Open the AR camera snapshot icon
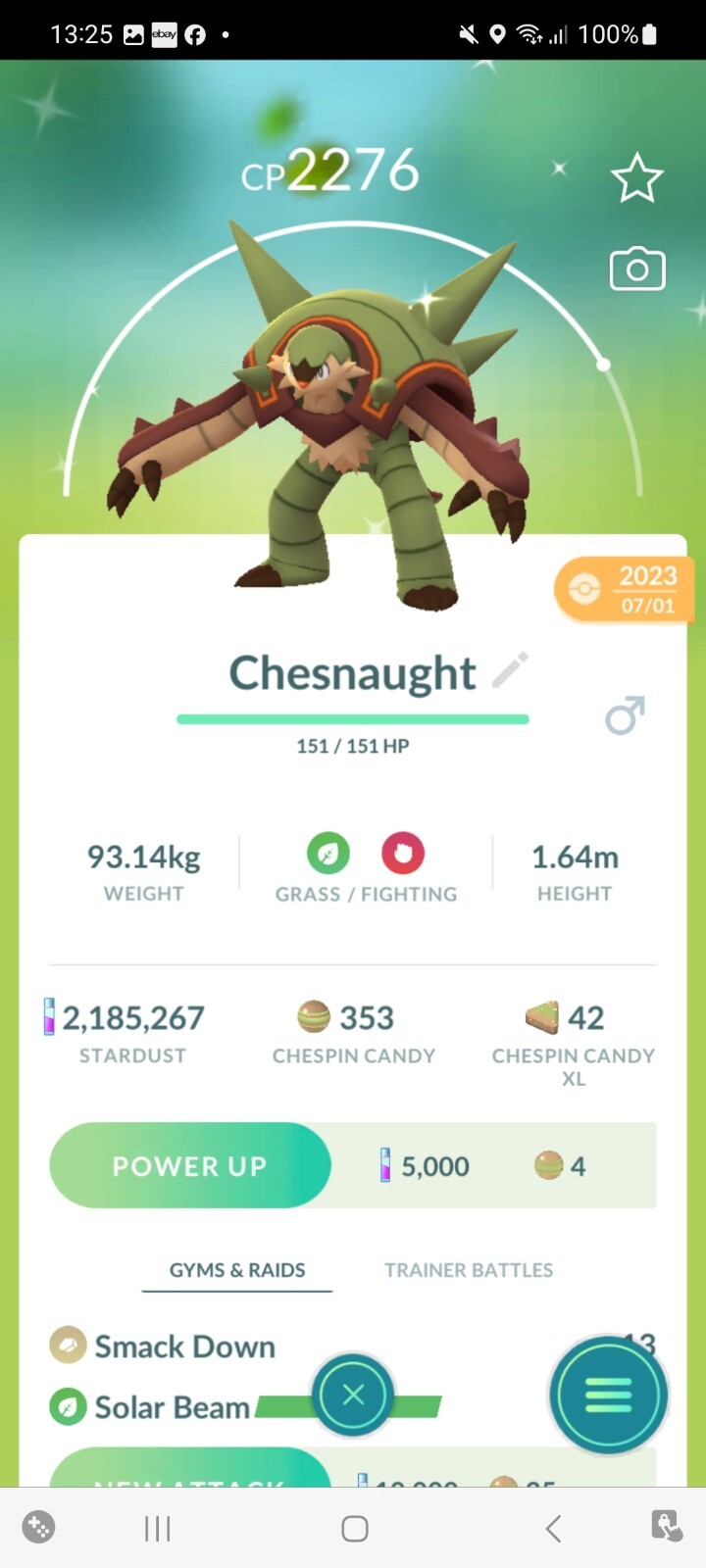Image resolution: width=706 pixels, height=1568 pixels. tap(637, 269)
